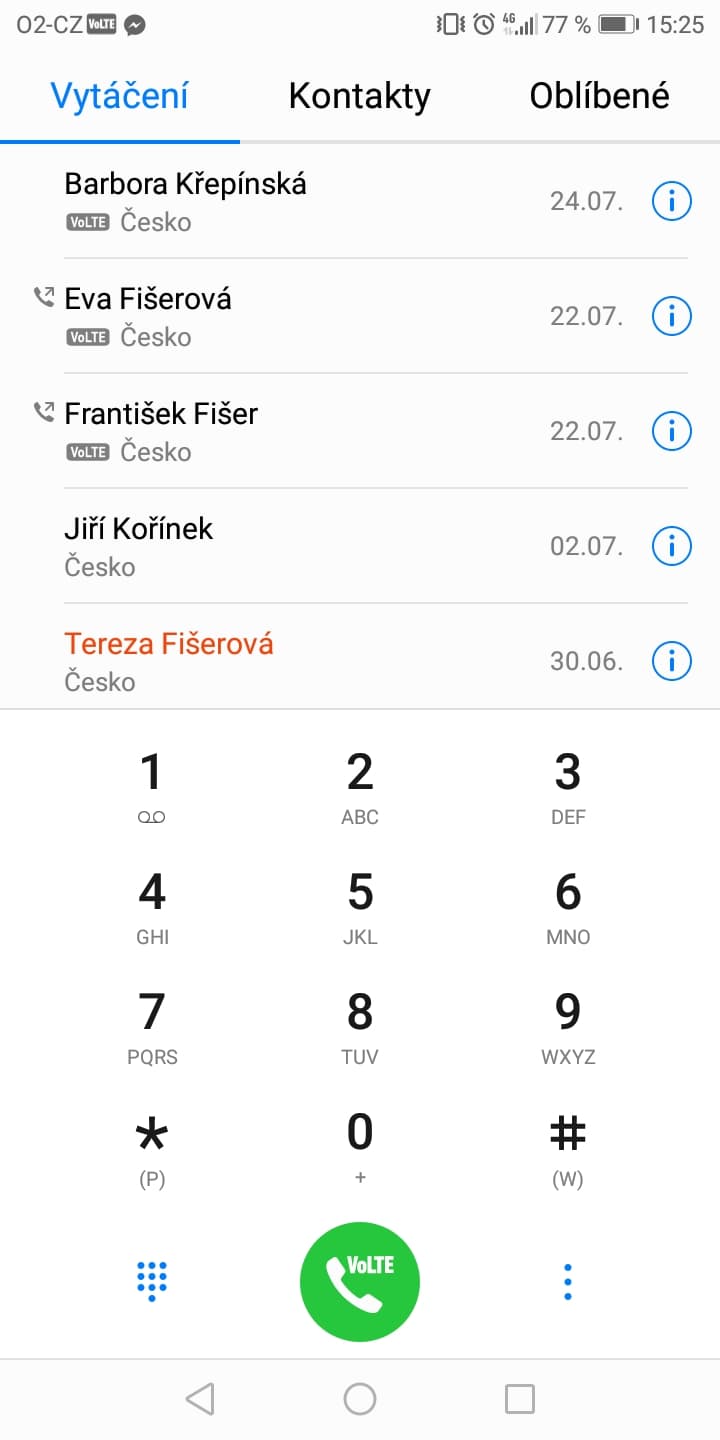
Task: Call Jiří Kořínek from recent calls
Action: [x=300, y=546]
